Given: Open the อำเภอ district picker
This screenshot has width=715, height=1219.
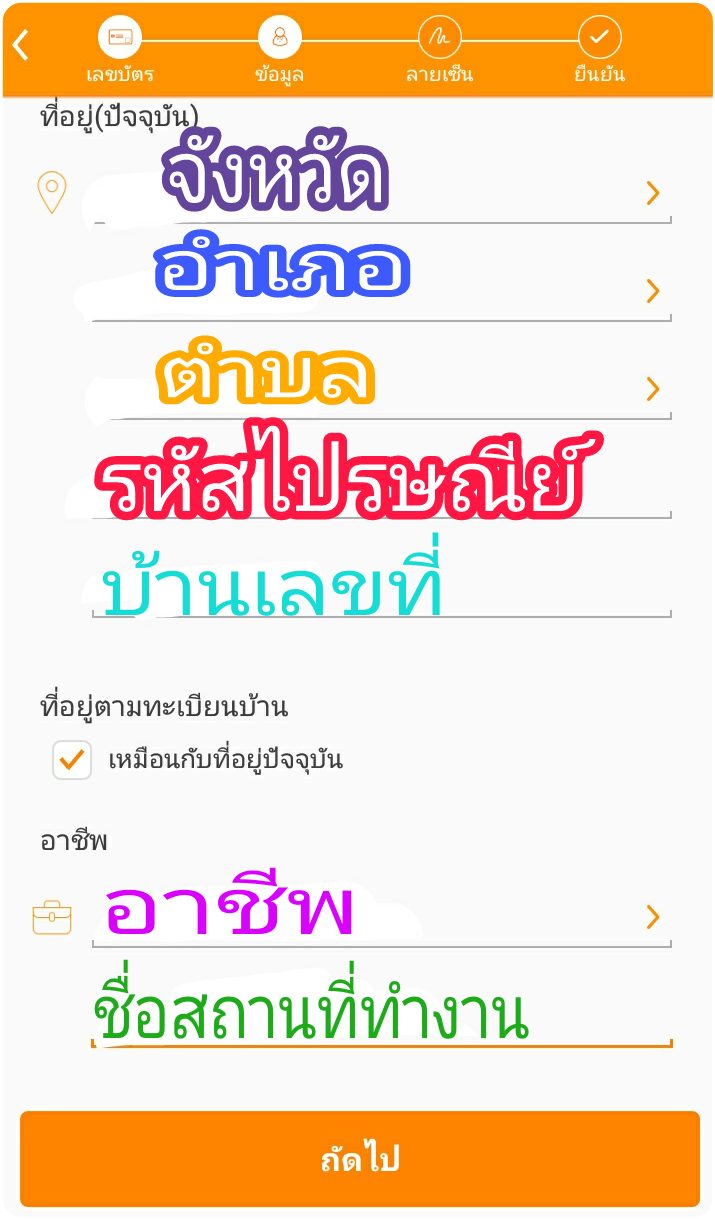Looking at the screenshot, I should [381, 290].
